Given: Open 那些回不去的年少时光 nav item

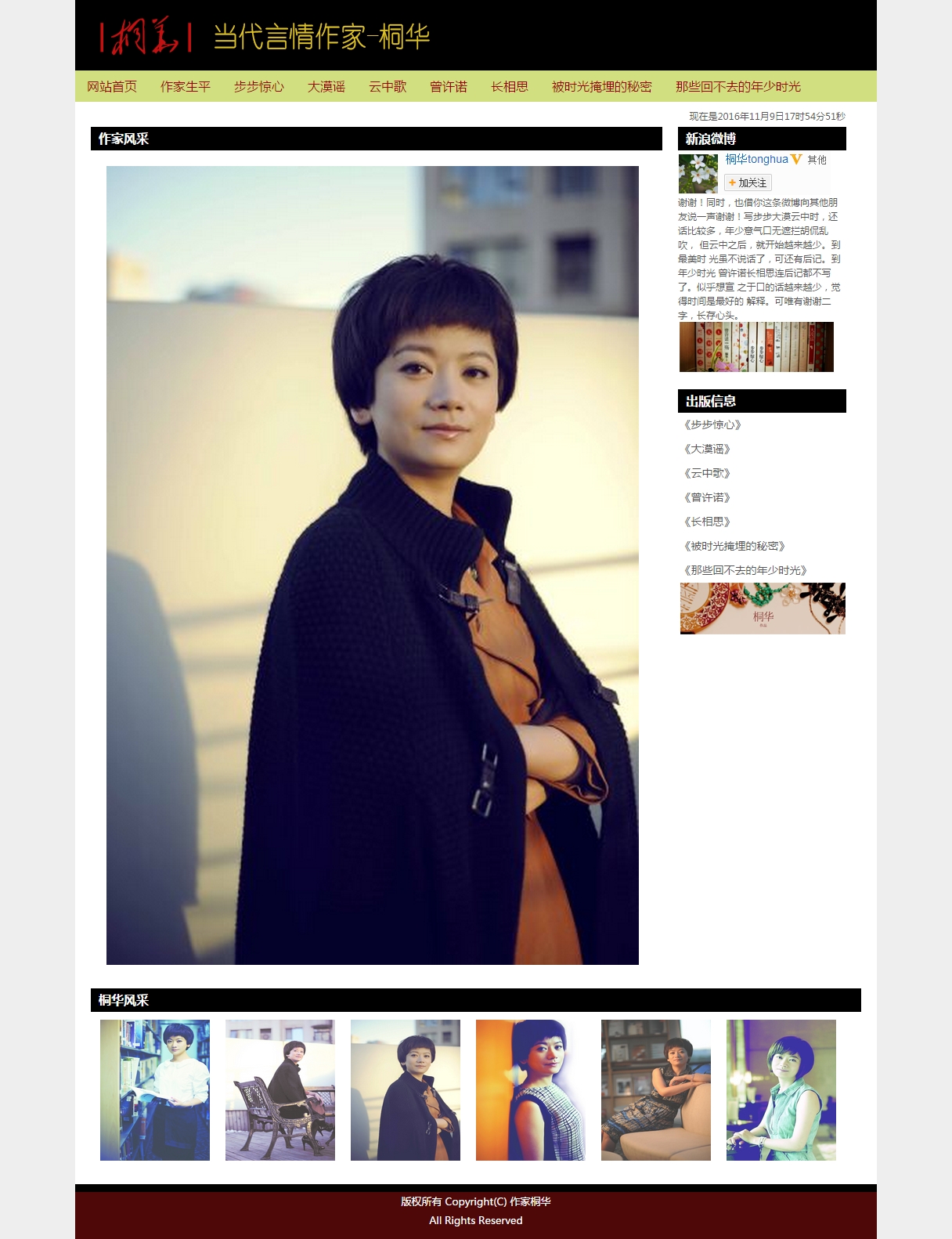Looking at the screenshot, I should click(x=738, y=87).
